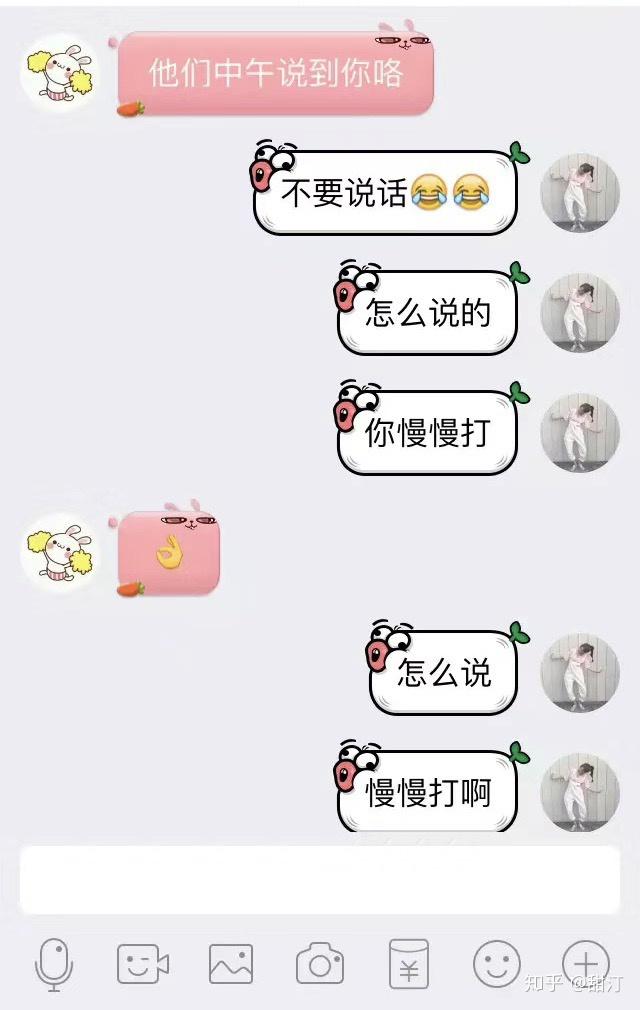Viewport: 640px width, 1010px height.
Task: Tap the message text input field
Action: [320, 880]
